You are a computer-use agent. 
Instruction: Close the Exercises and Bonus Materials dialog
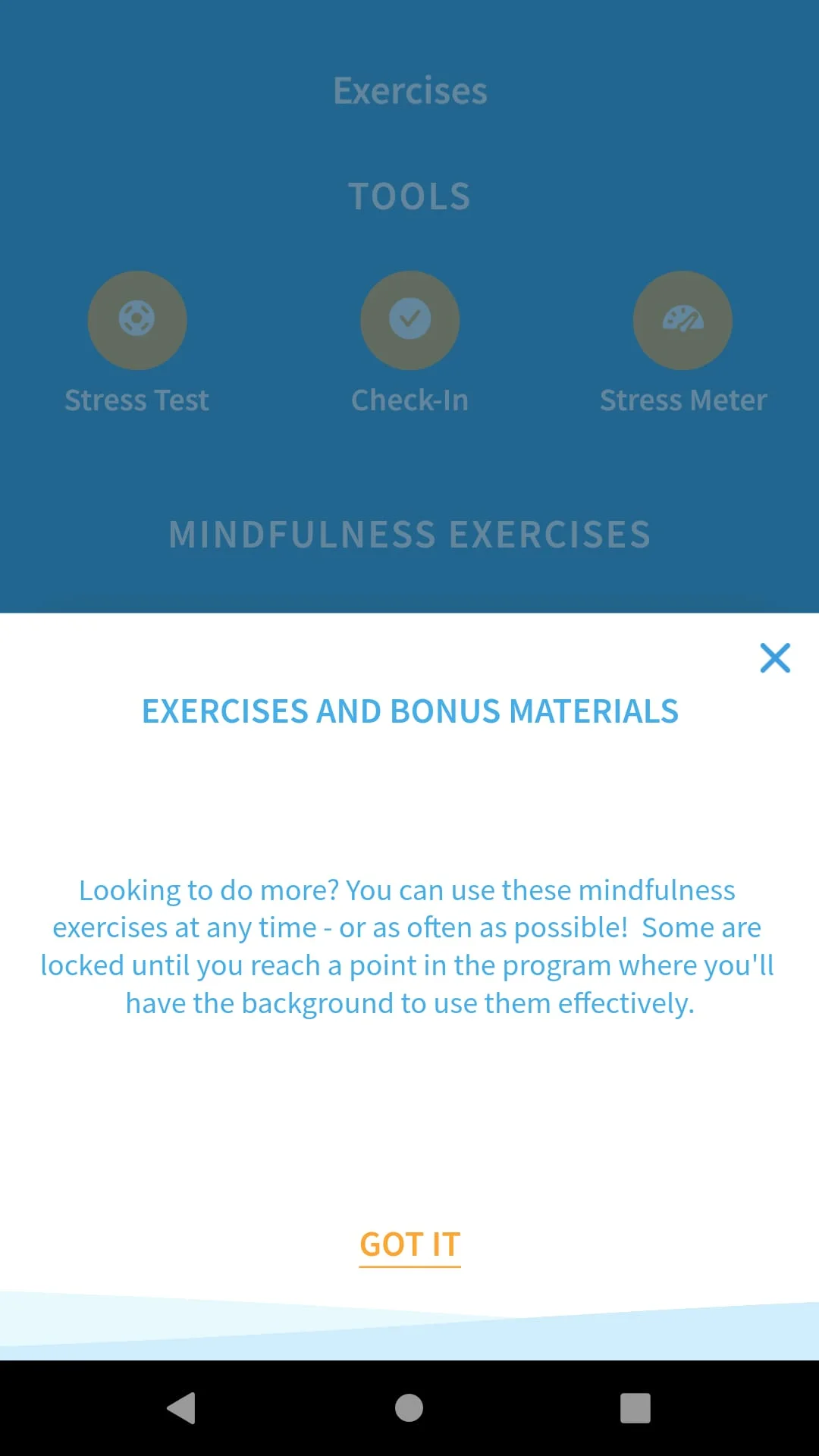click(775, 657)
